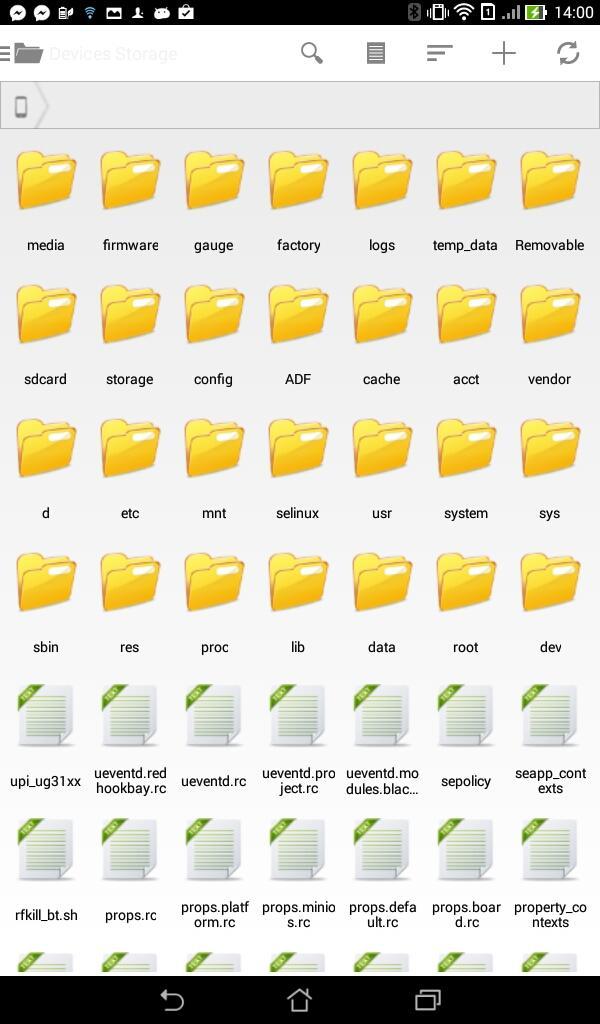Switch to list view mode
This screenshot has height=1024, width=600.
pyautogui.click(x=376, y=53)
